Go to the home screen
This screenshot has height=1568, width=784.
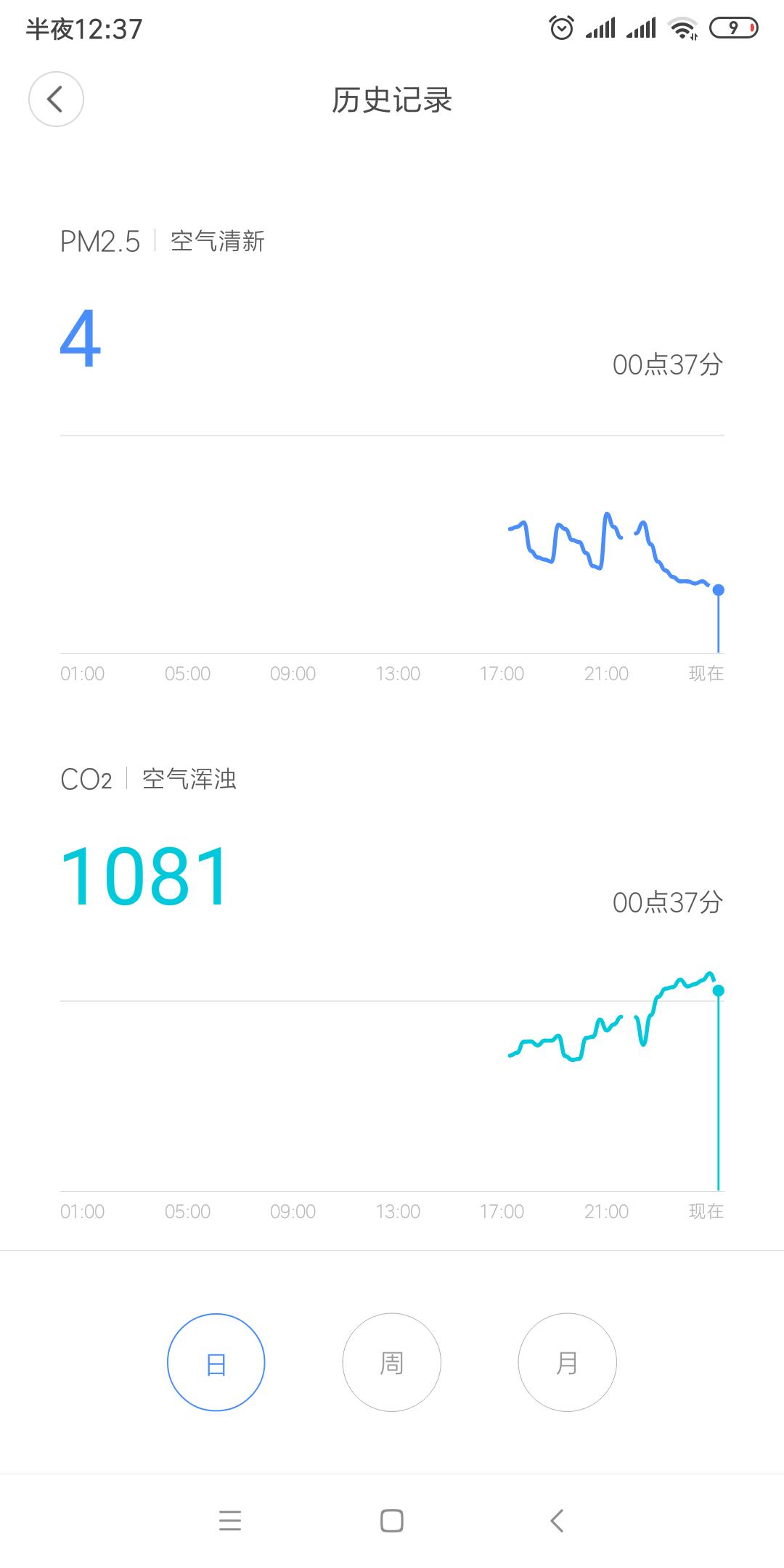pos(392,1520)
